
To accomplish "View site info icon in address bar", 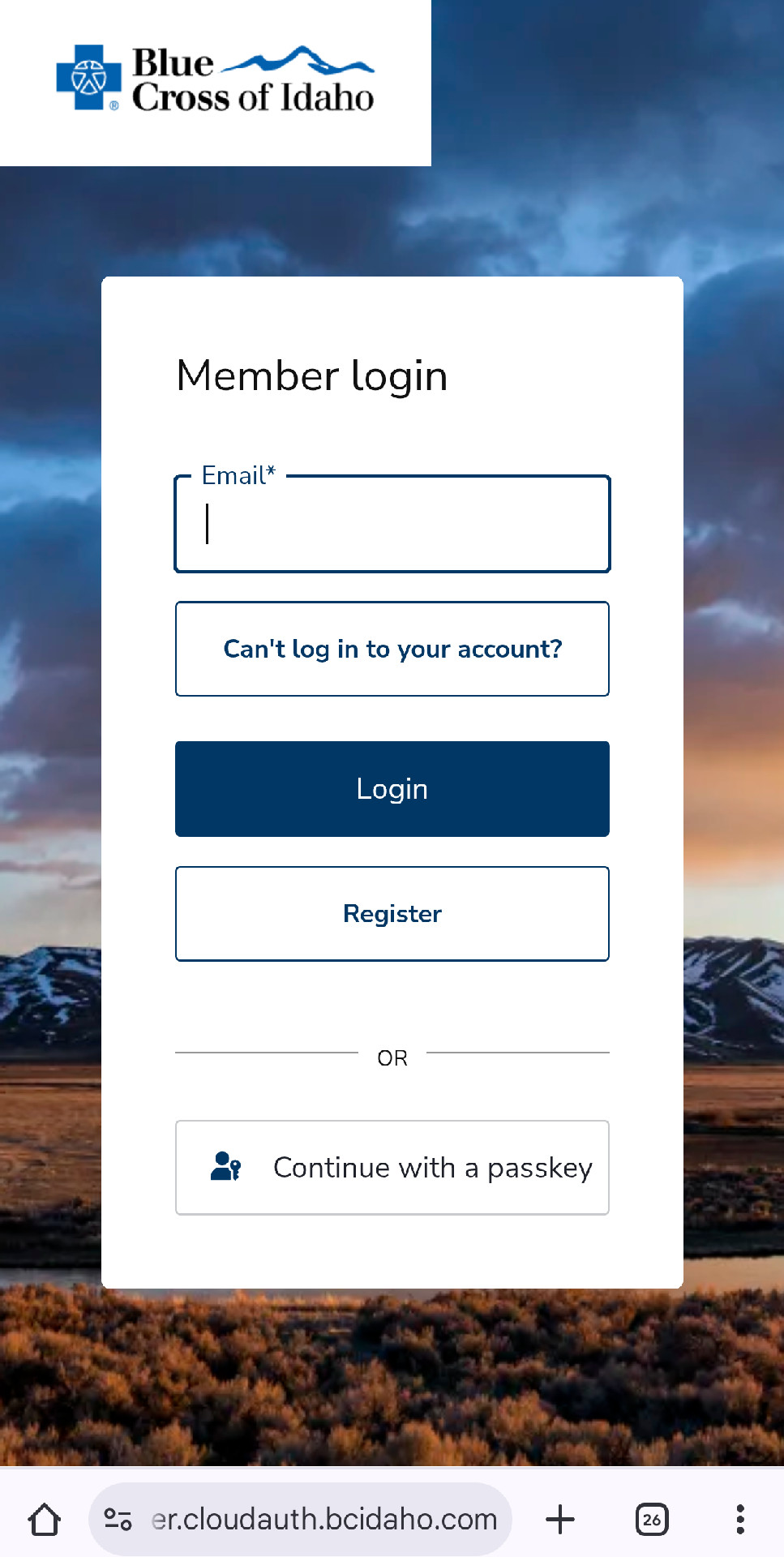I will click(118, 1520).
